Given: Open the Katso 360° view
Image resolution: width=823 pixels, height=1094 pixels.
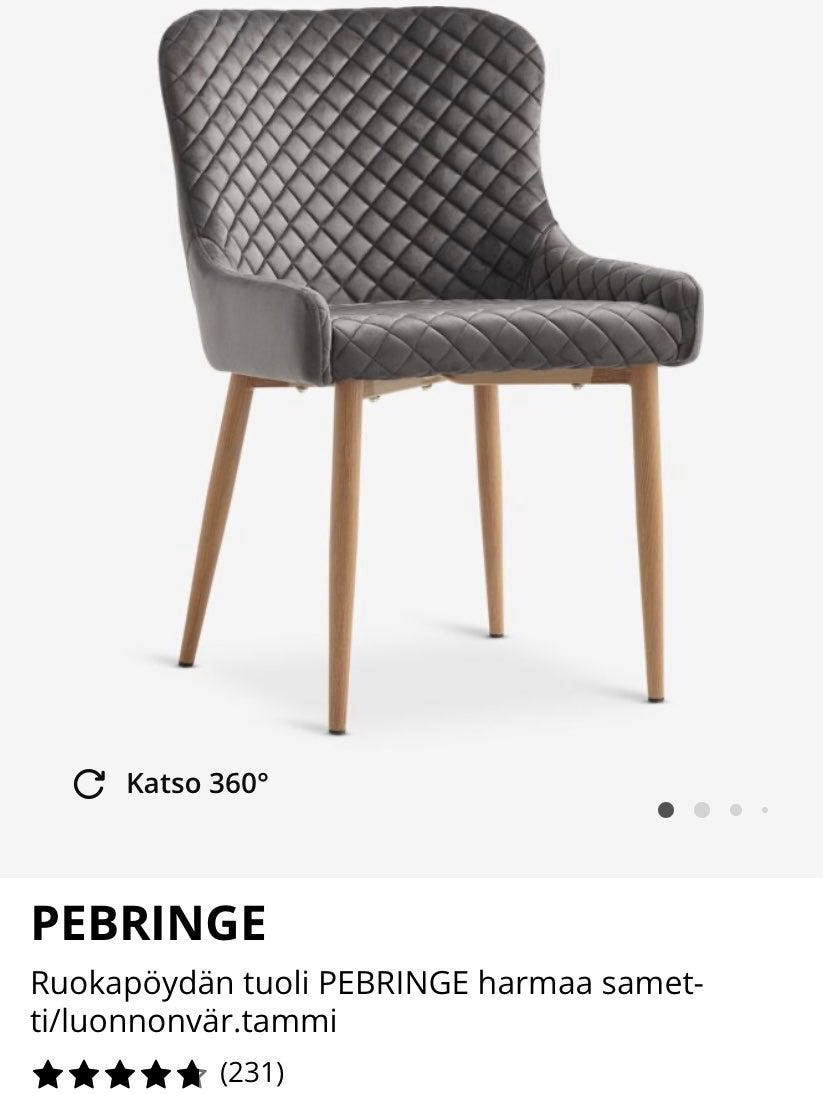Looking at the screenshot, I should pyautogui.click(x=172, y=783).
